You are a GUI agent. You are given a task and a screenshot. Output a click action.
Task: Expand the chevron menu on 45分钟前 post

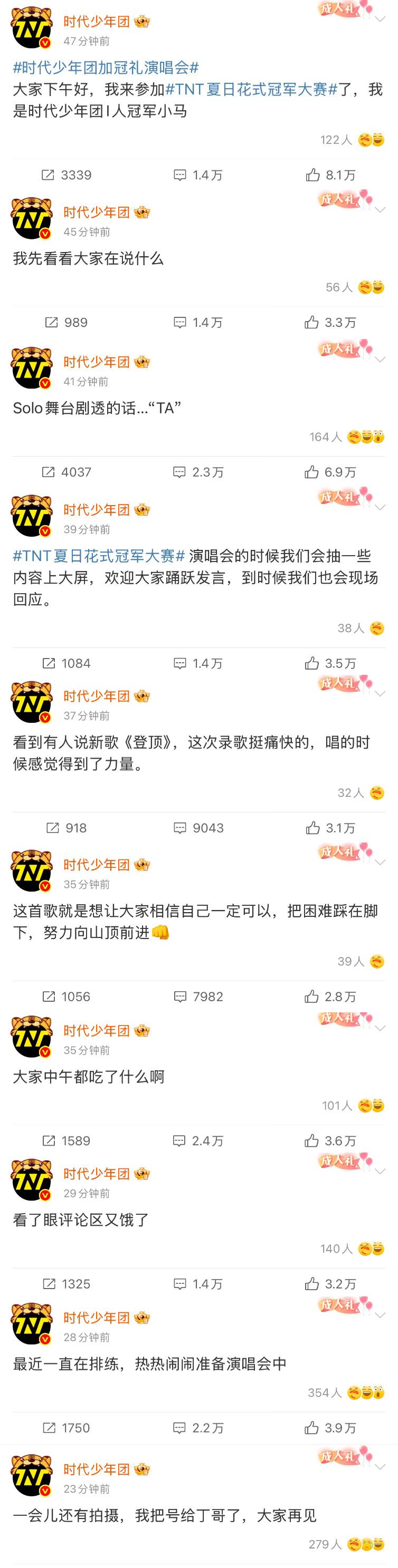(381, 210)
